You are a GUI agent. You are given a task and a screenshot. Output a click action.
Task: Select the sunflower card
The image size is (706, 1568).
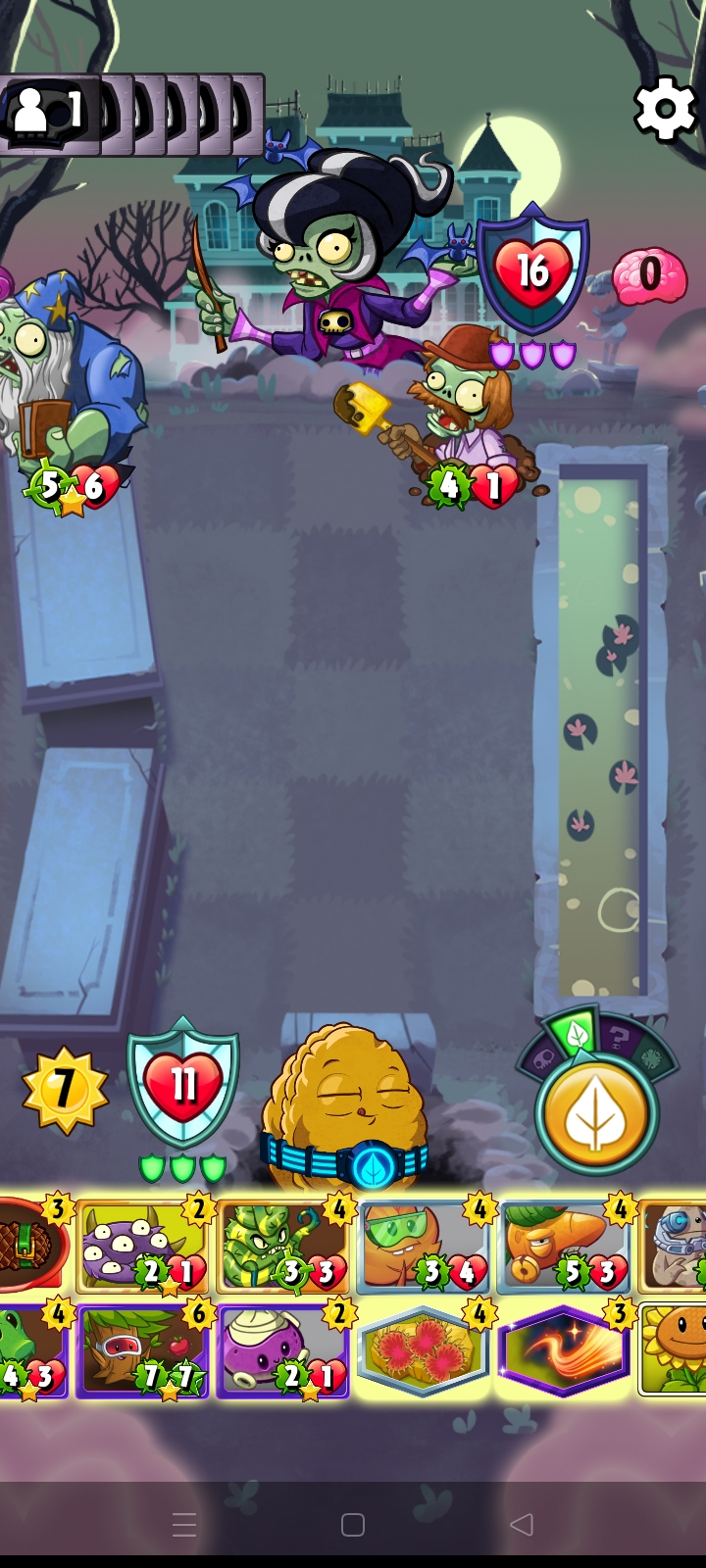click(677, 1352)
